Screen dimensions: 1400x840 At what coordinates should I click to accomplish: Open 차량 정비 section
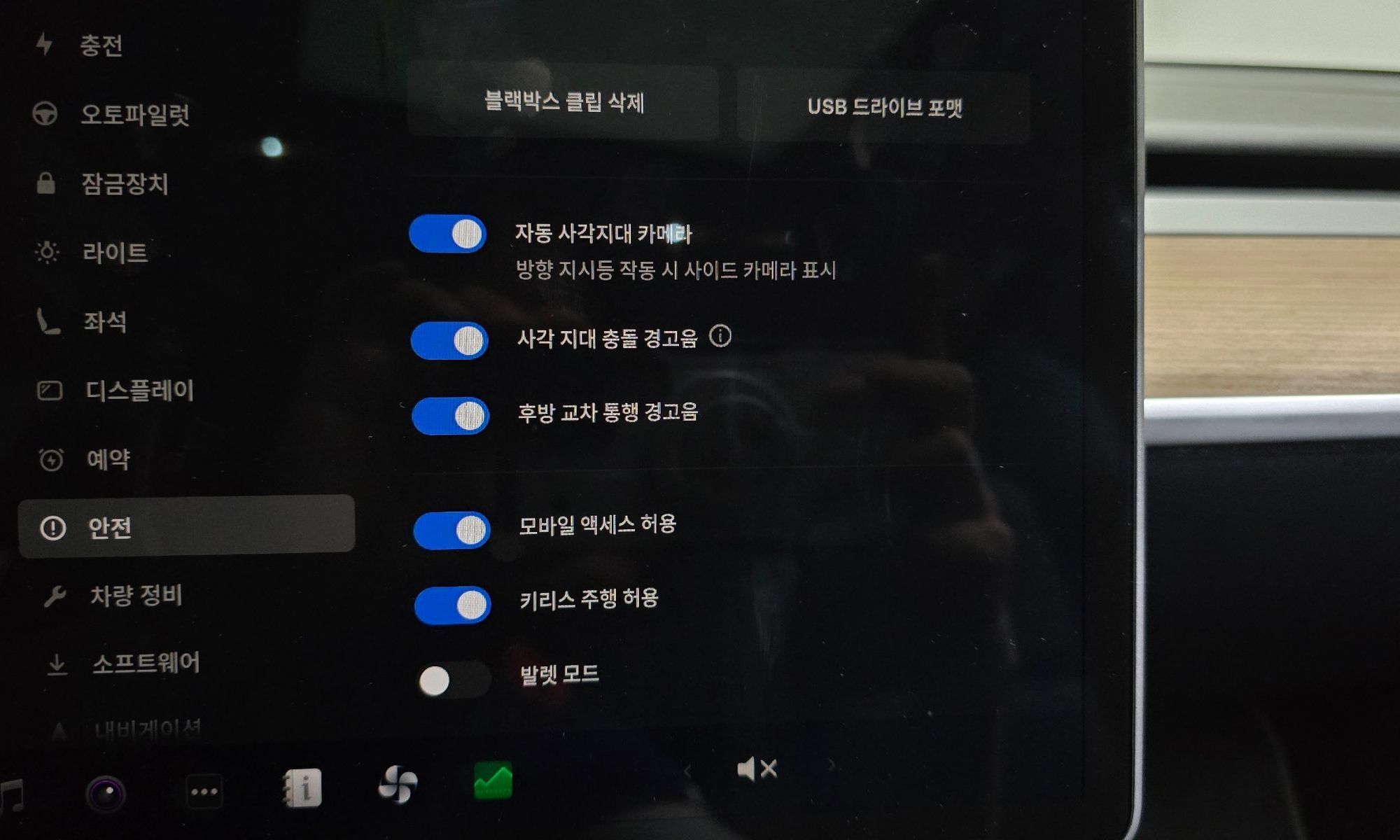pyautogui.click(x=136, y=596)
